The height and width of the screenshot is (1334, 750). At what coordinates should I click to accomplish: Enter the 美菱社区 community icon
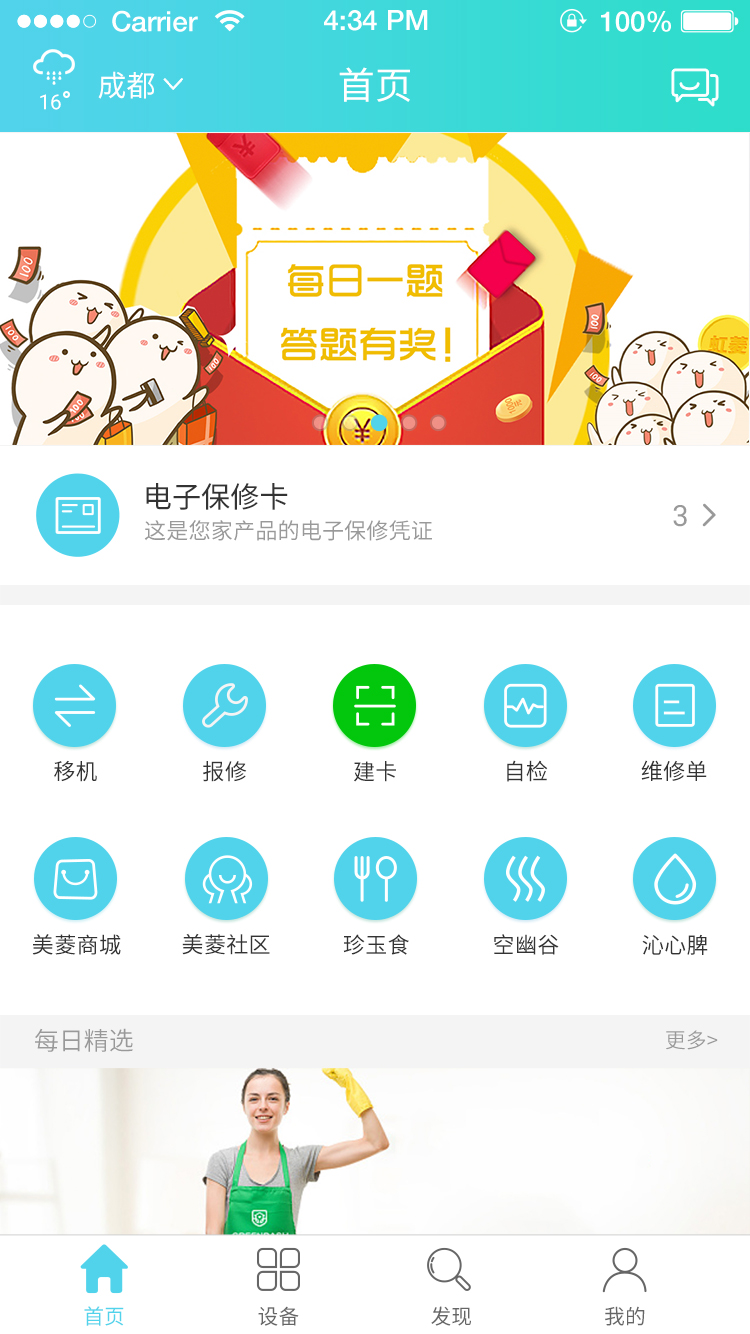225,877
